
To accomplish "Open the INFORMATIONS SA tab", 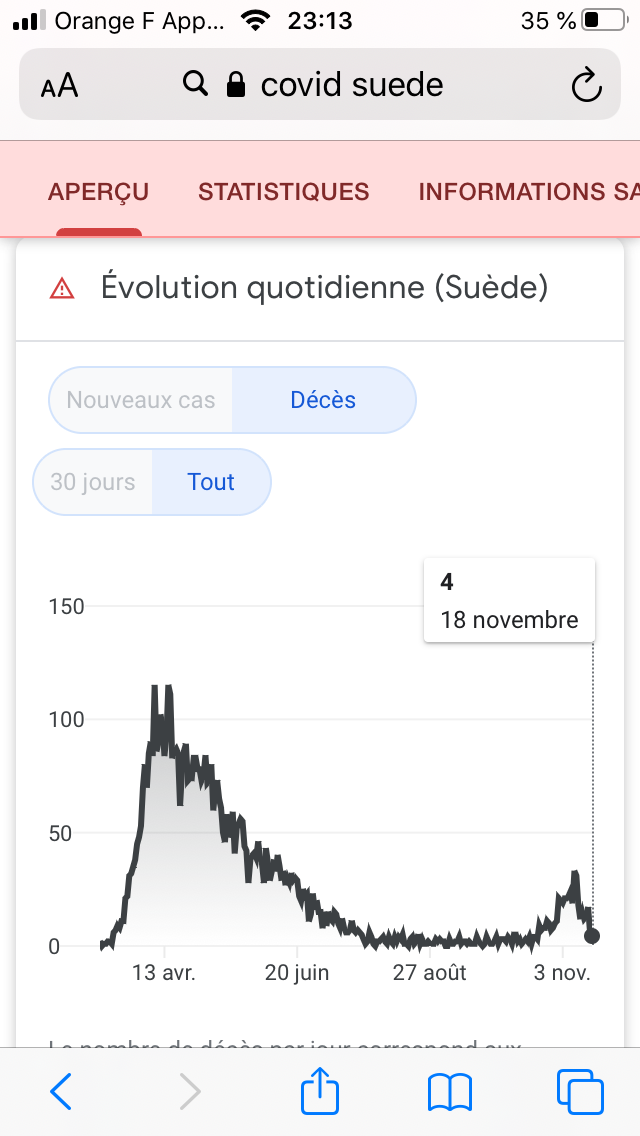I will 528,192.
